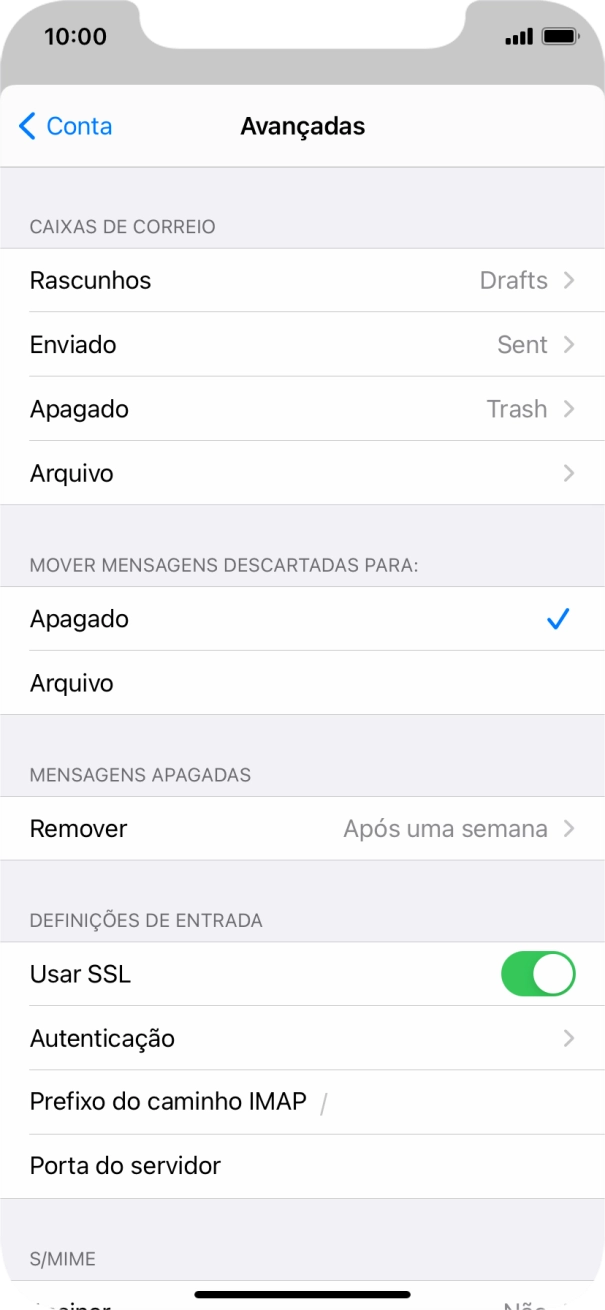Open Remover após uma semana setting

302,829
